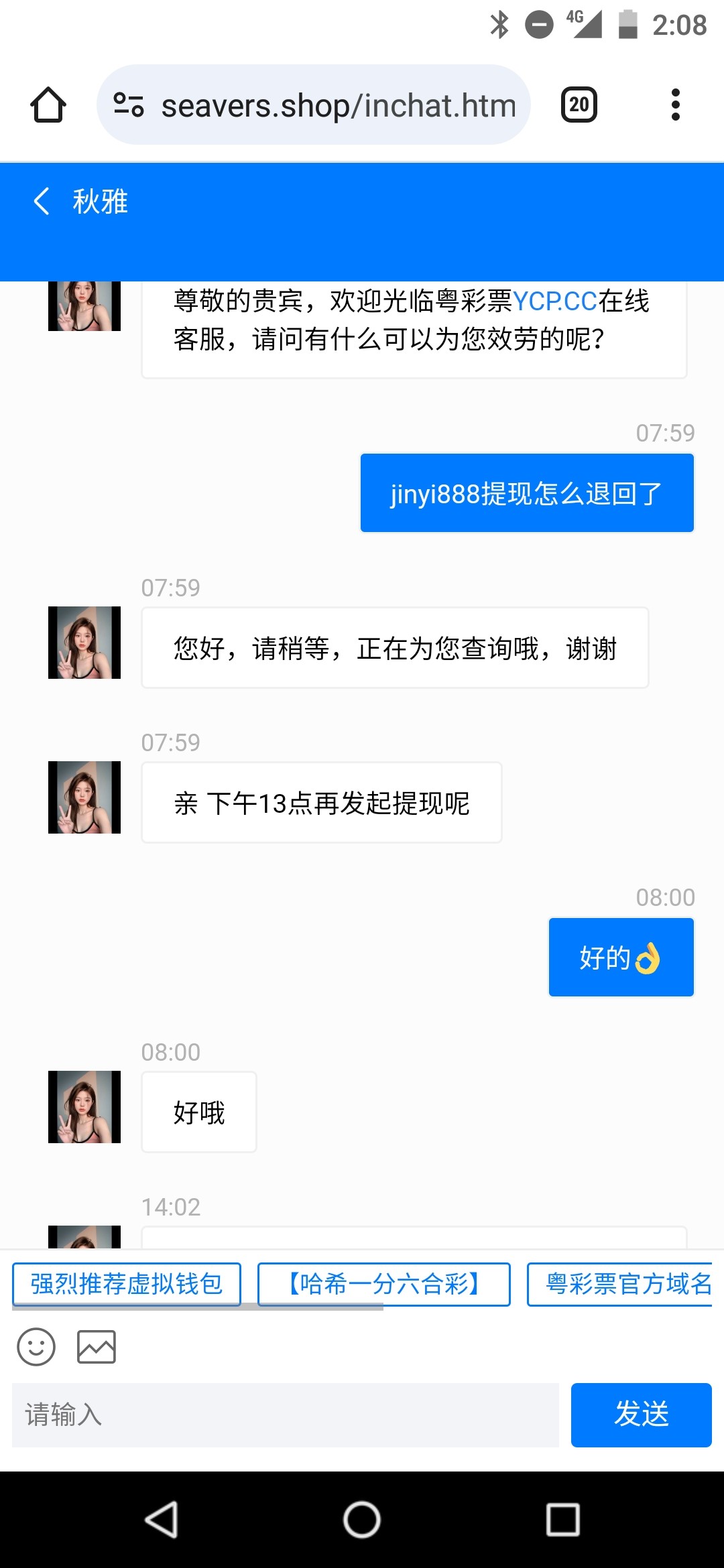Open the emoji picker
The image size is (724, 1568).
click(x=36, y=1347)
